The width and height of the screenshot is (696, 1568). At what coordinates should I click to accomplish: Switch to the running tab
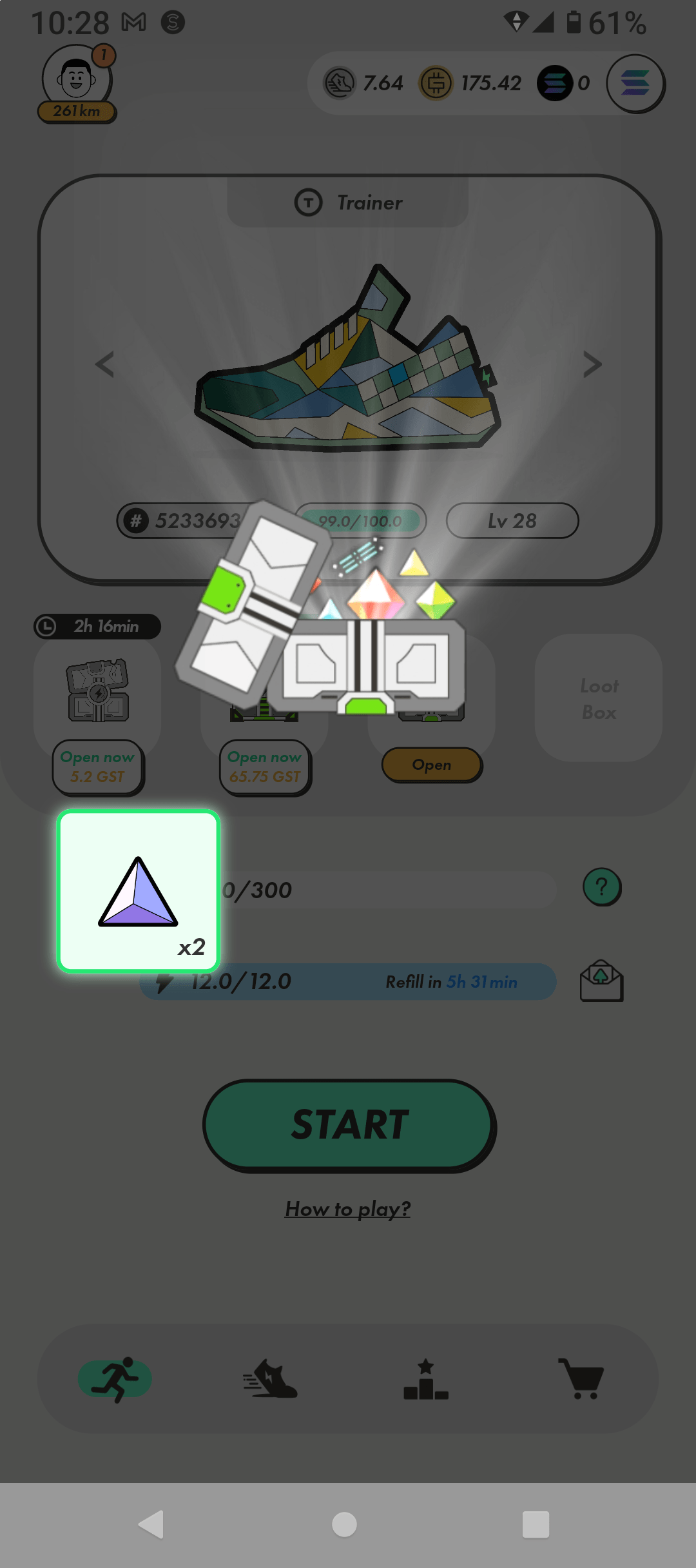tap(115, 1379)
